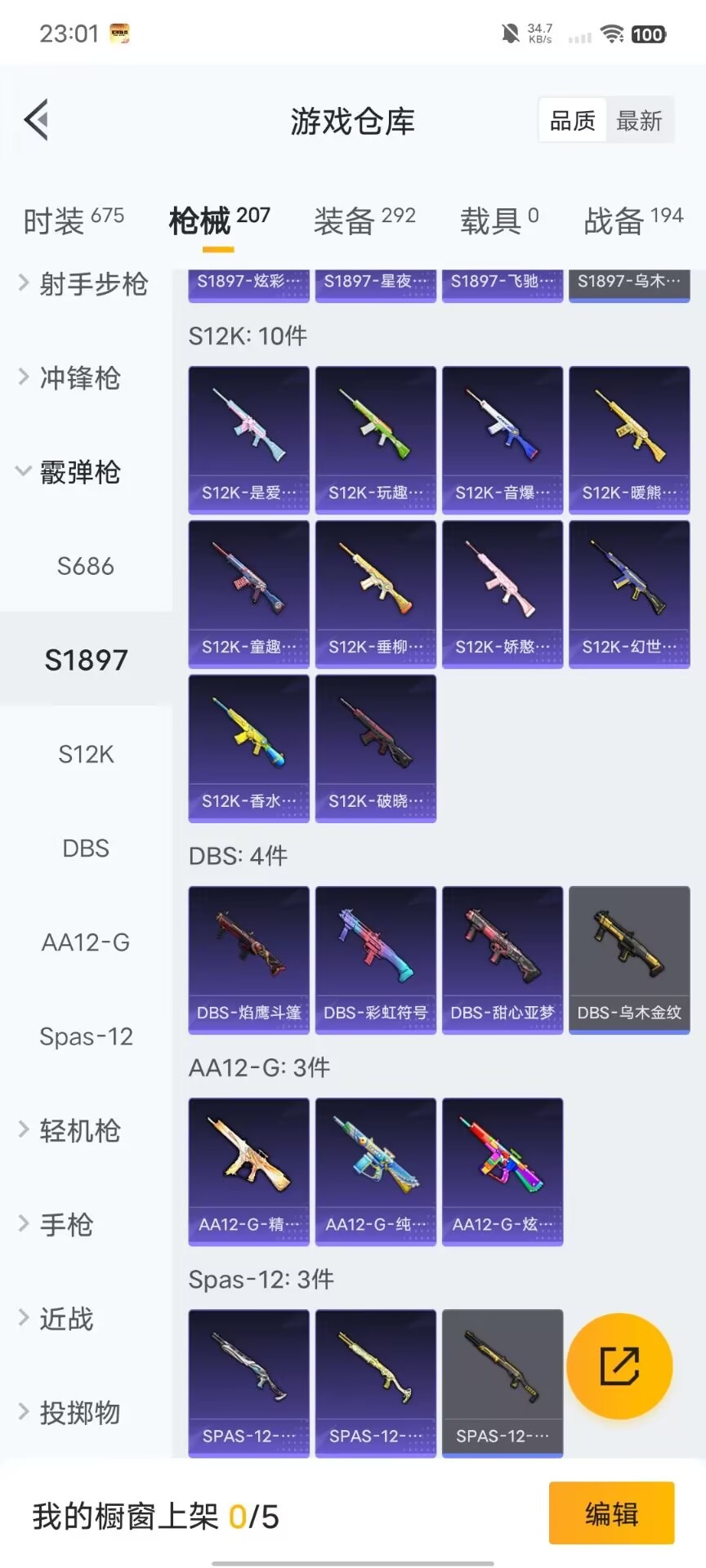
Task: Sort inventory by 品质
Action: click(x=572, y=121)
